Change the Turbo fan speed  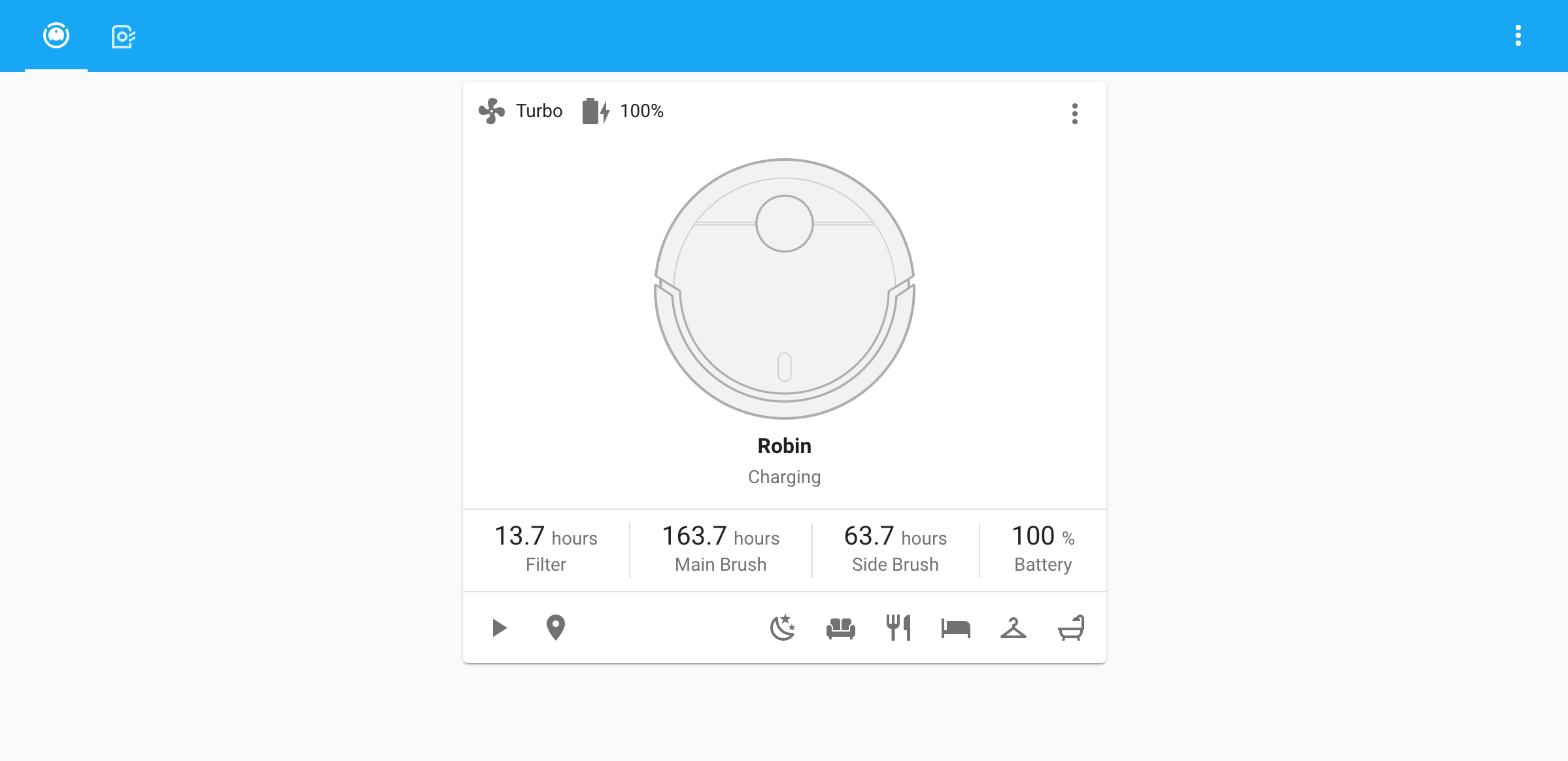point(521,111)
